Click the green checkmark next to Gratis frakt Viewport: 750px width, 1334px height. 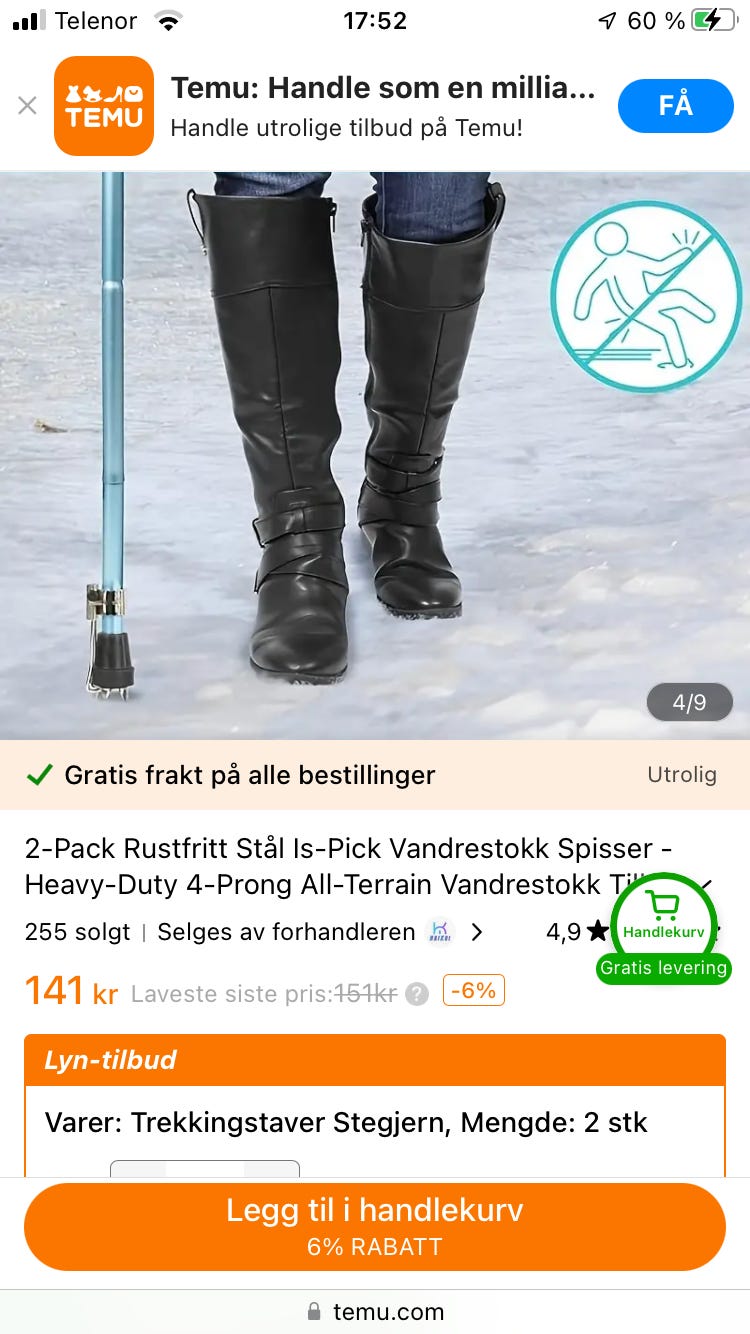pos(39,774)
